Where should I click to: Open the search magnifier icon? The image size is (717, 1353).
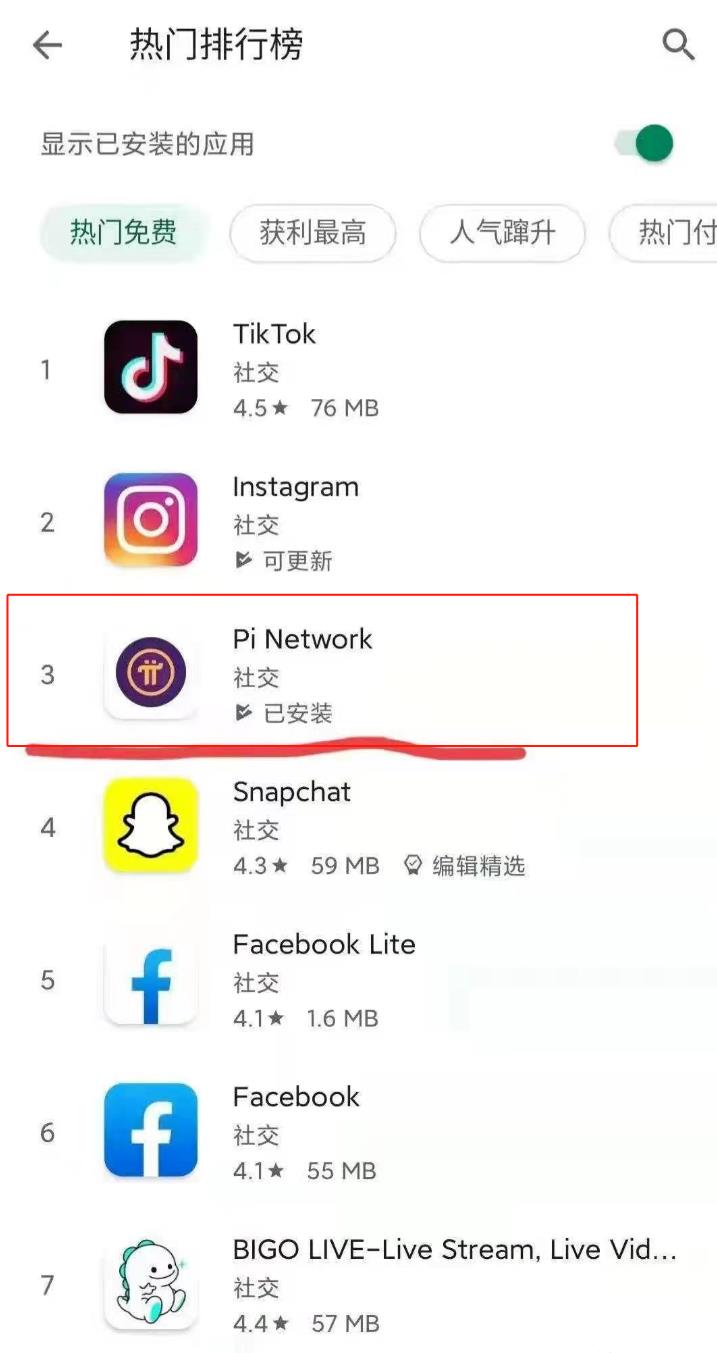[x=678, y=45]
